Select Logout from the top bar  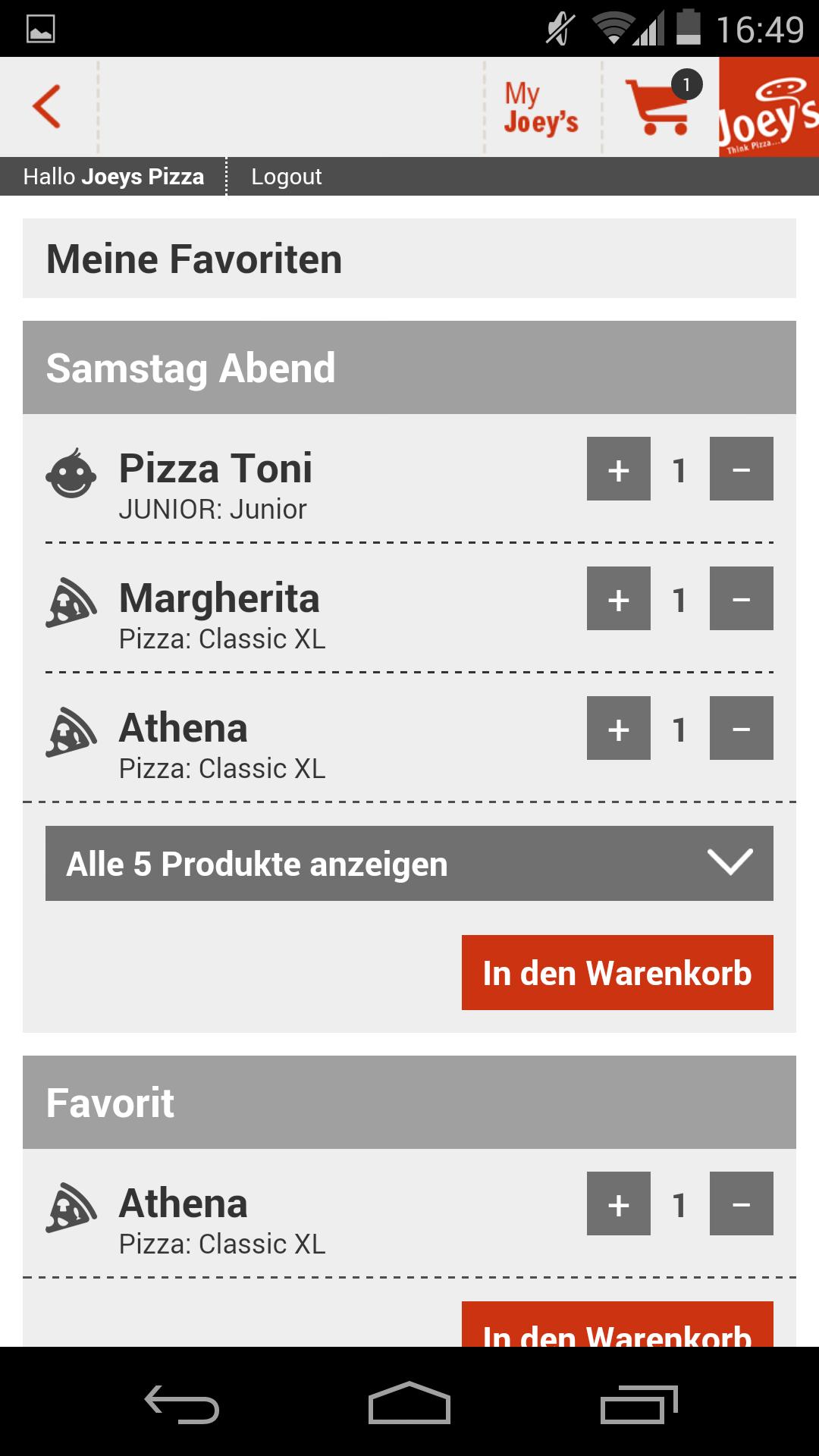click(287, 176)
